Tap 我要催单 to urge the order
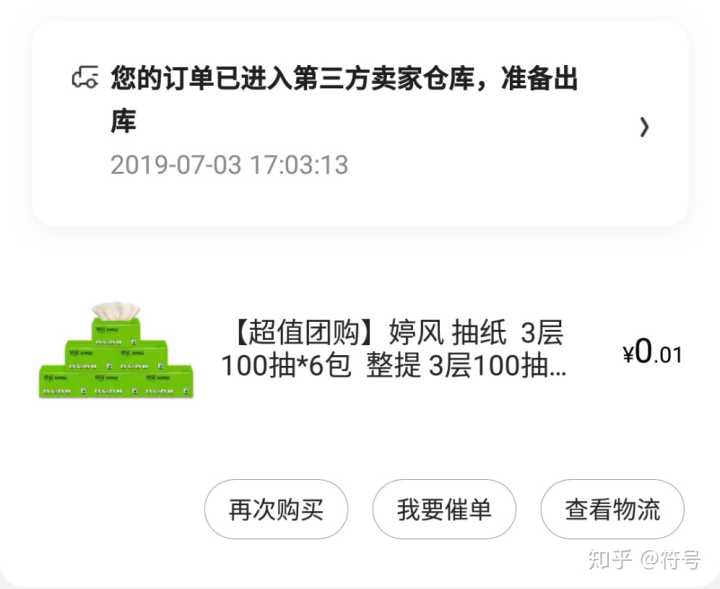Screen dimensions: 720x589 click(444, 510)
